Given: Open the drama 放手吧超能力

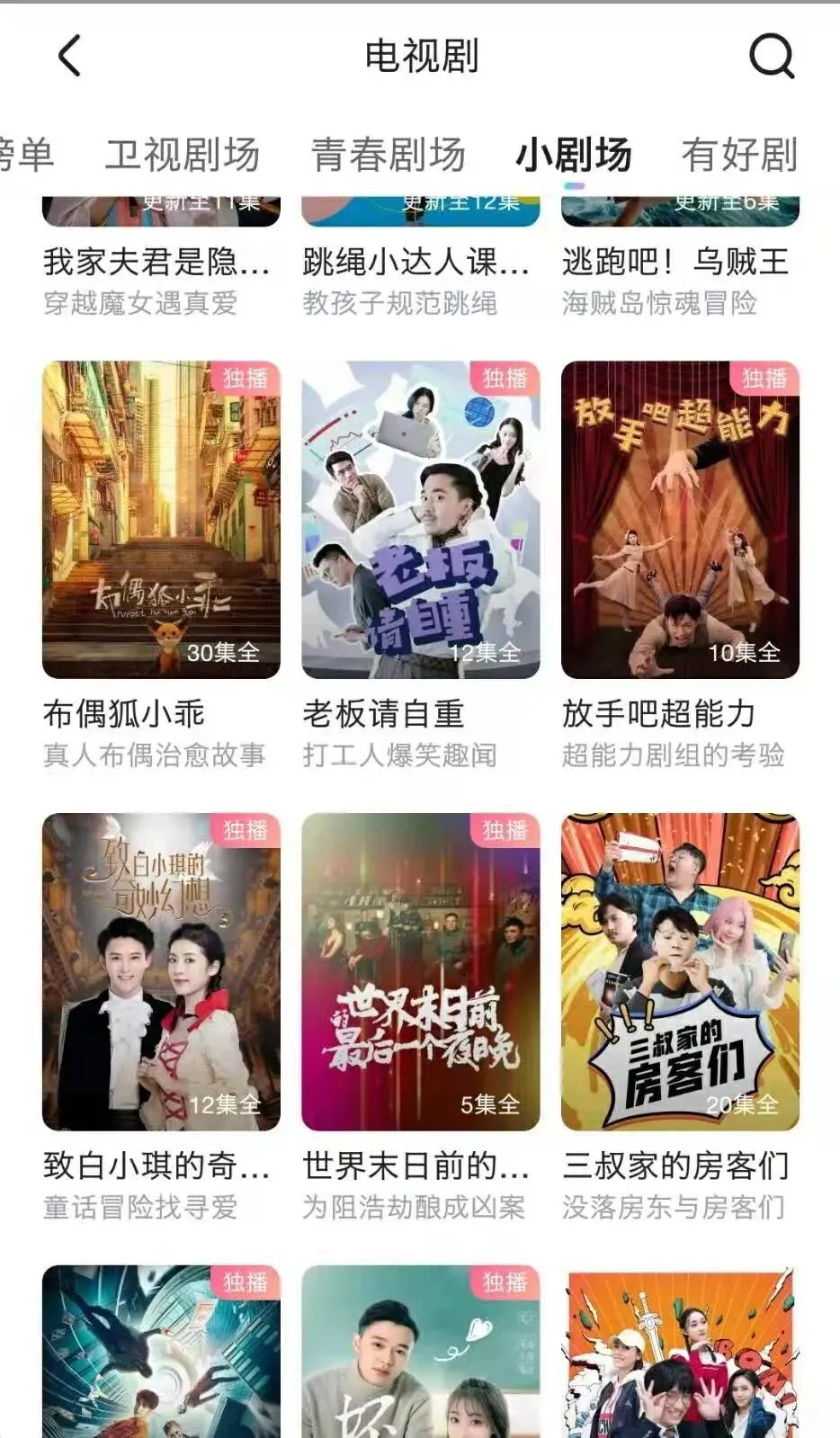Looking at the screenshot, I should 680,520.
